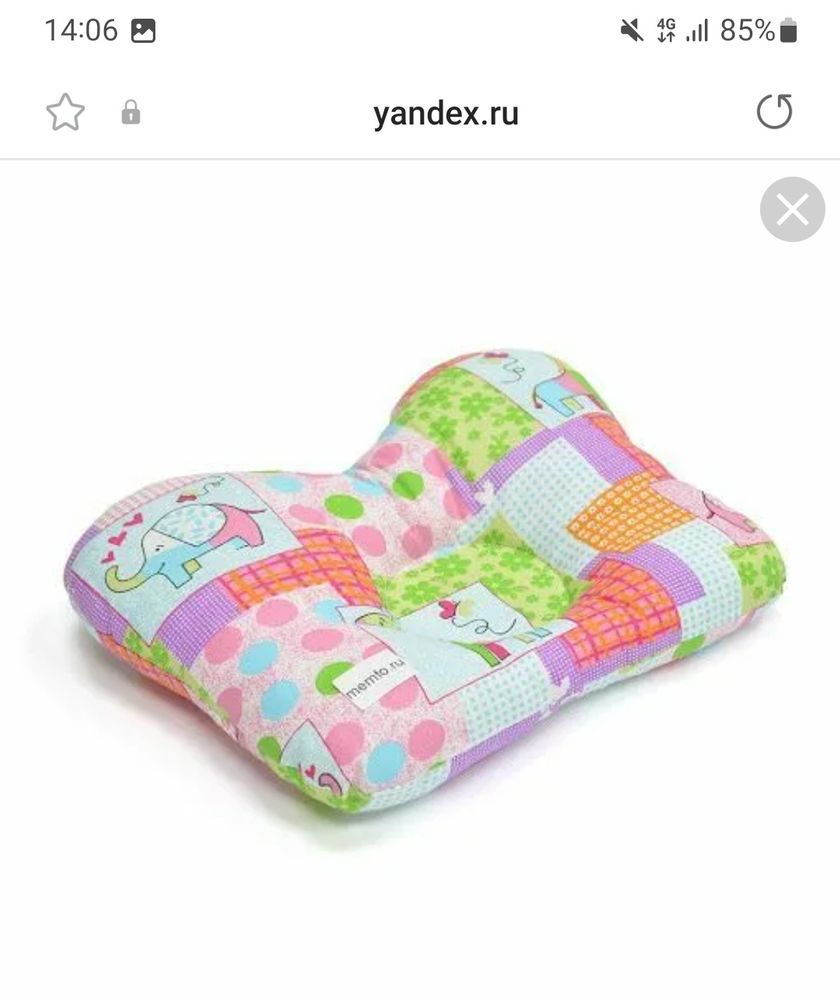840x1000 pixels.
Task: Tap the page refresh icon
Action: (776, 112)
